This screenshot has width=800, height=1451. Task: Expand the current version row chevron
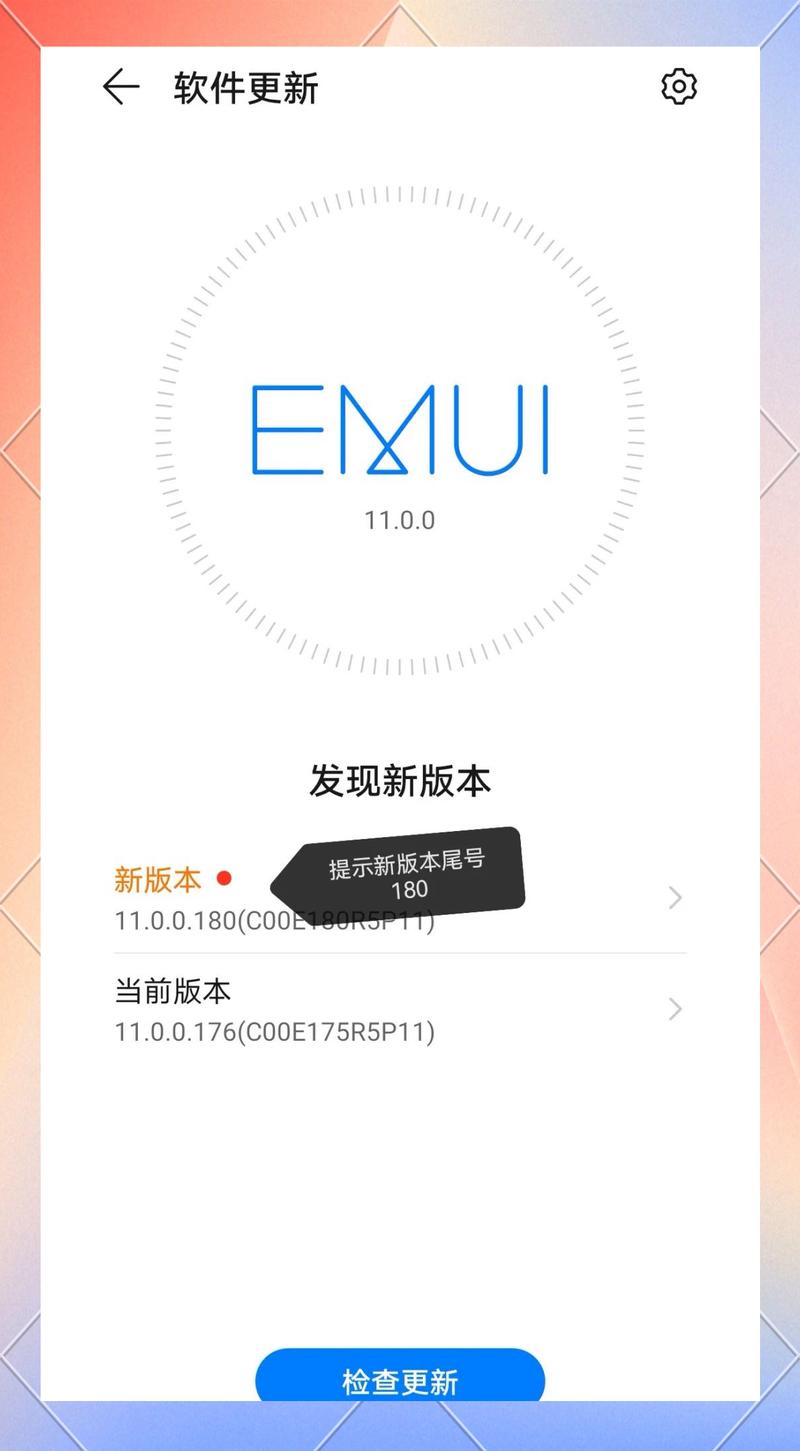point(675,1010)
